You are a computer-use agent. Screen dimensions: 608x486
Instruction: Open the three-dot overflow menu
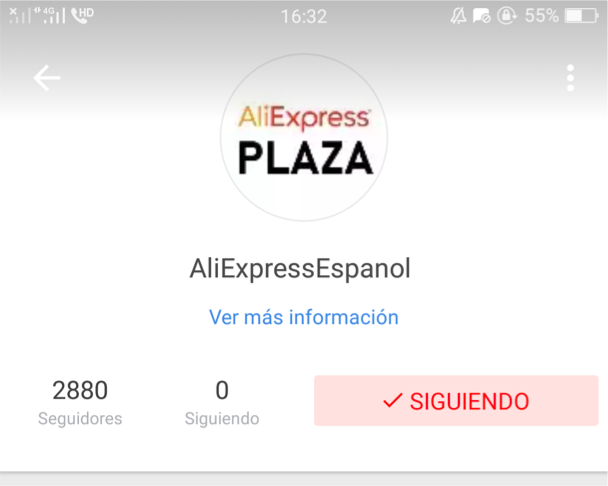570,78
